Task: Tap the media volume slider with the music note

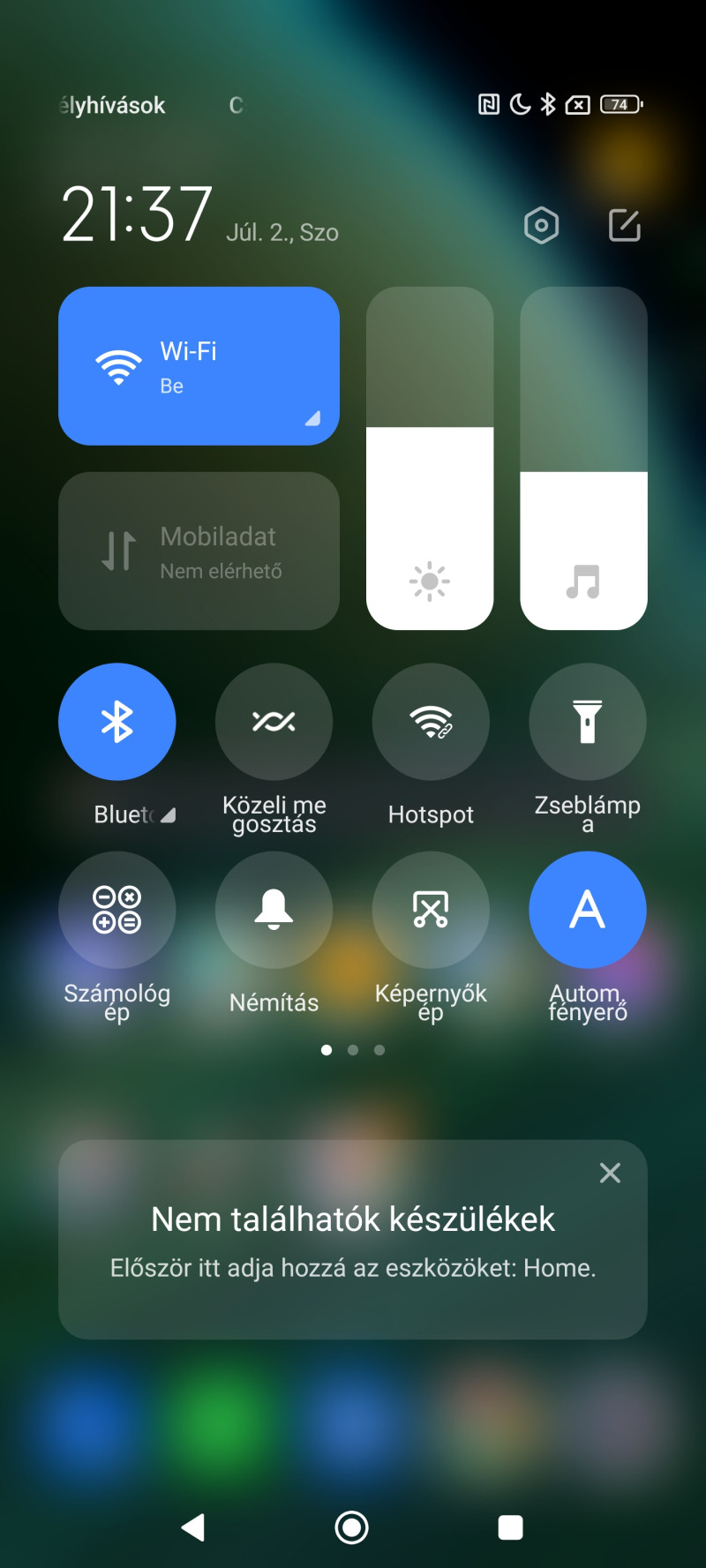Action: [584, 458]
